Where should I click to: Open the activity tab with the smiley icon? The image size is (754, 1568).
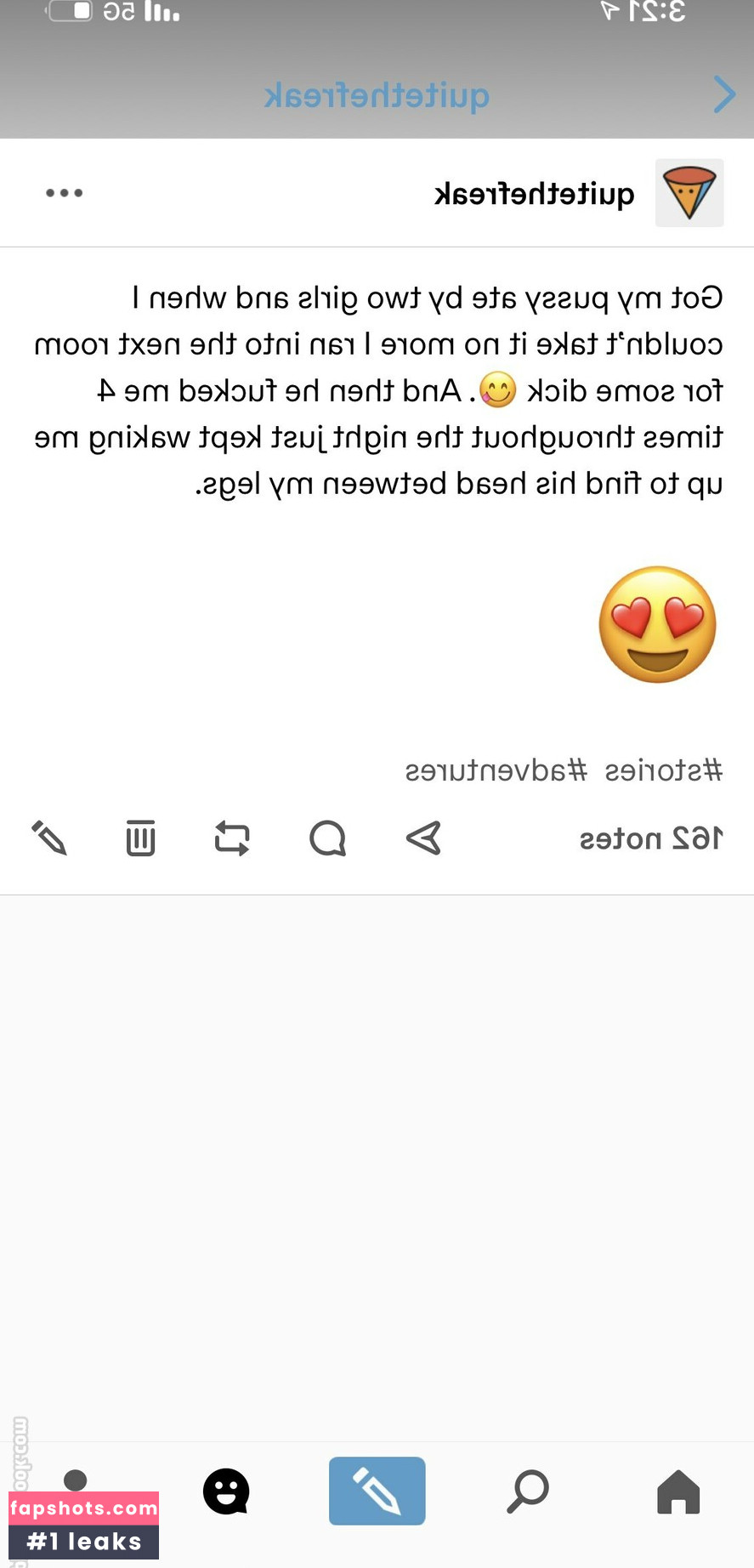click(x=226, y=1491)
